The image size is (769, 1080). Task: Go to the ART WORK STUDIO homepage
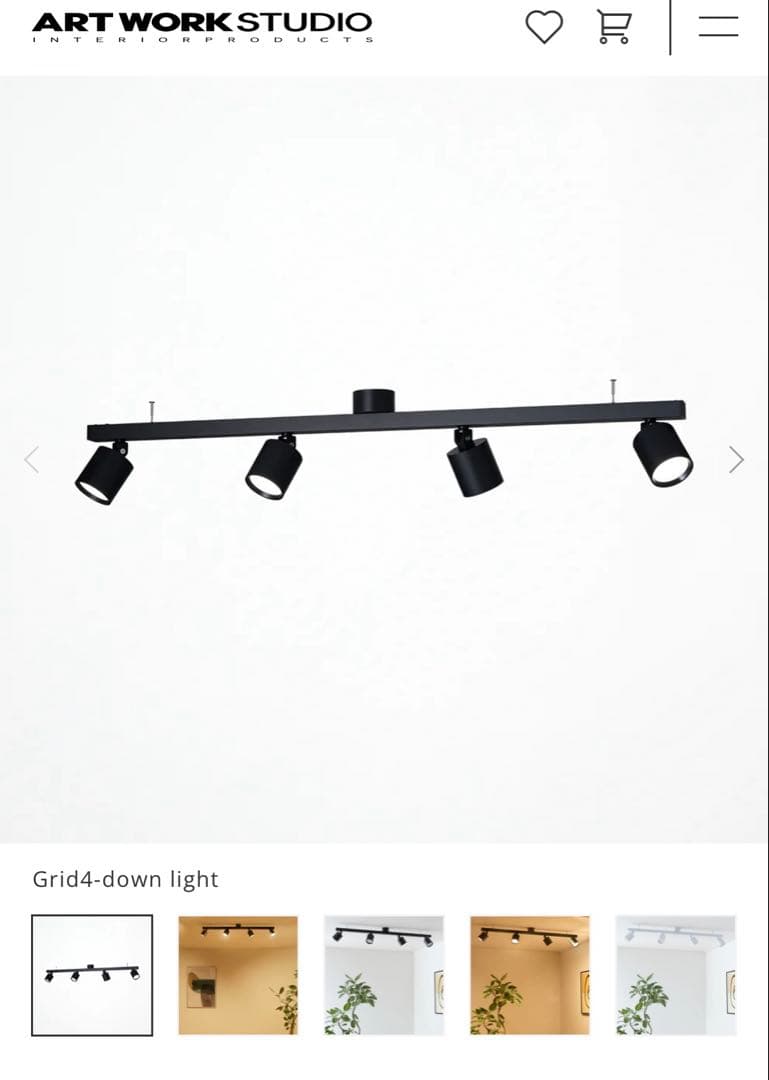[x=202, y=26]
